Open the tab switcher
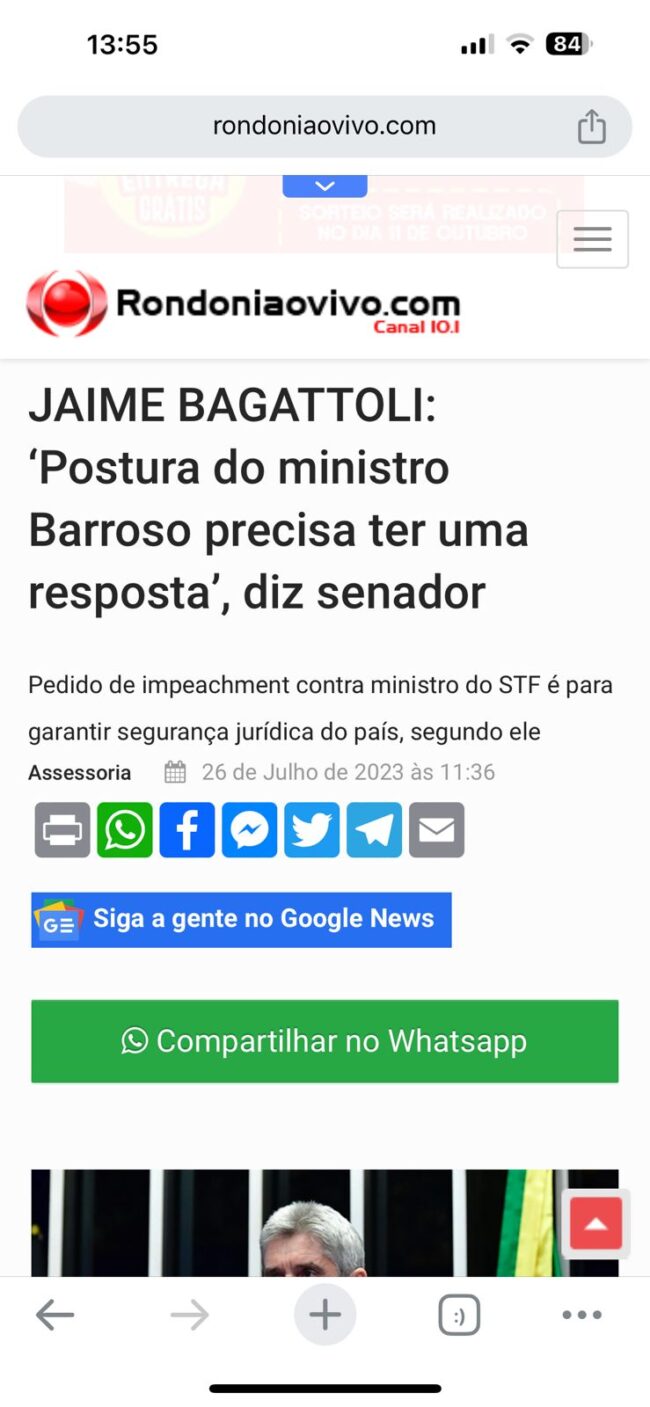This screenshot has width=650, height=1407. [459, 1315]
